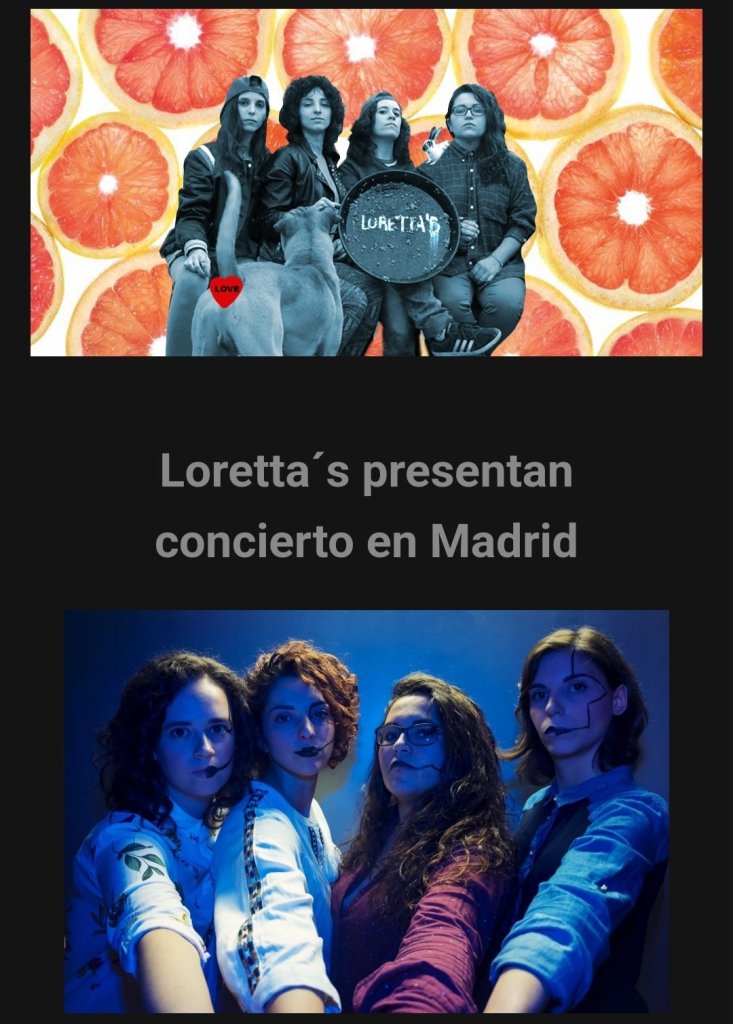Open the Loretta's grapefruit band photo
This screenshot has width=733, height=1024.
366,182
